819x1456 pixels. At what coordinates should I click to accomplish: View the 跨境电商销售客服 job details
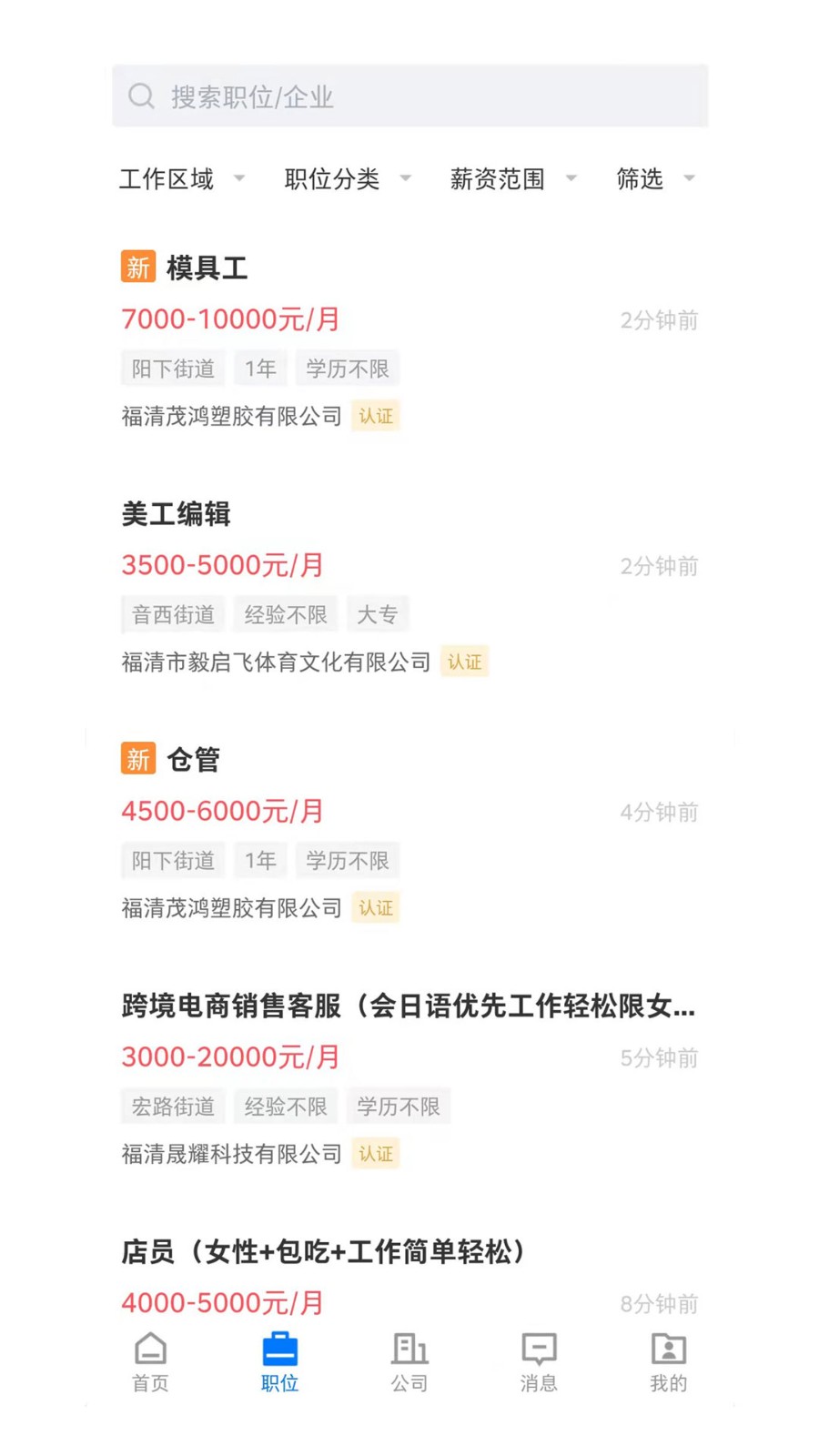coord(408,1006)
